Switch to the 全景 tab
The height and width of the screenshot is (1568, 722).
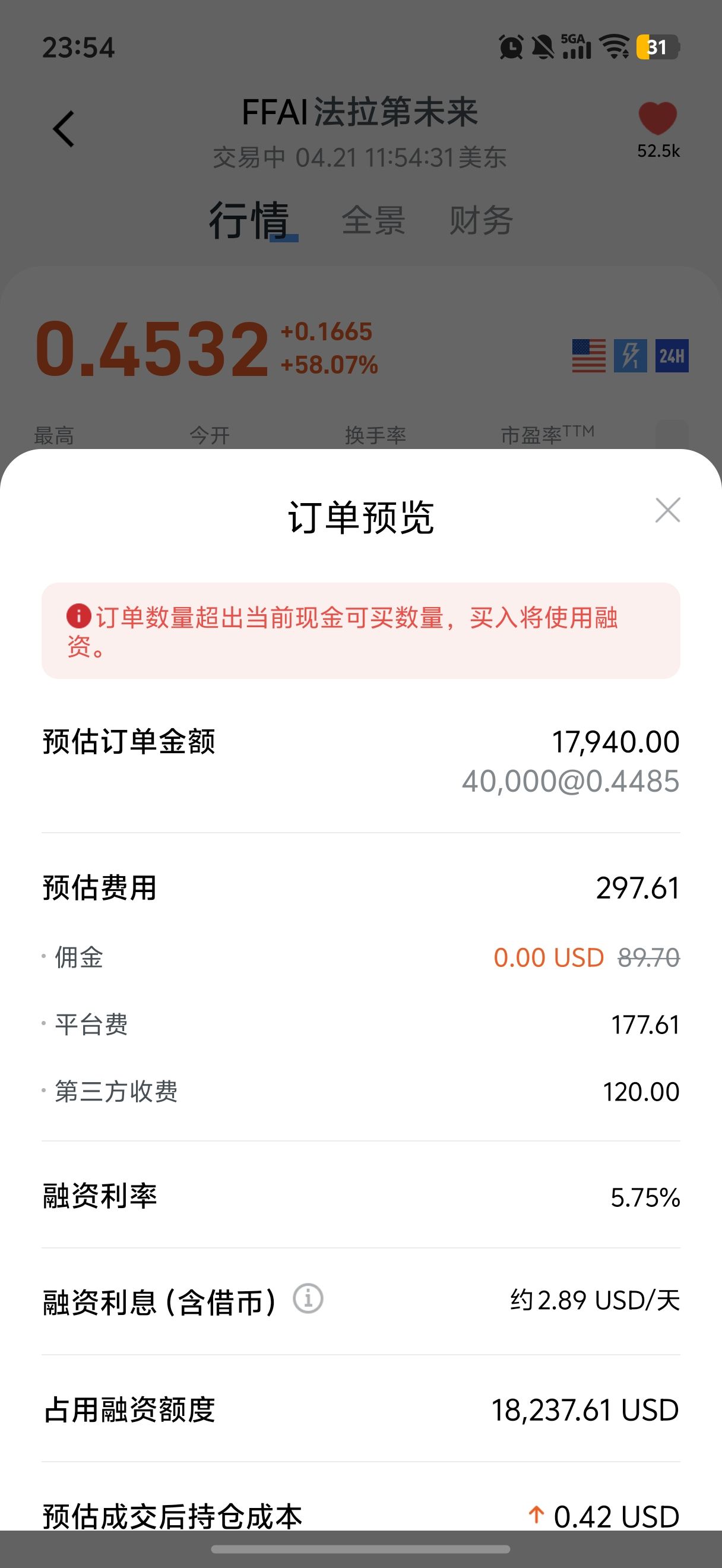point(373,220)
